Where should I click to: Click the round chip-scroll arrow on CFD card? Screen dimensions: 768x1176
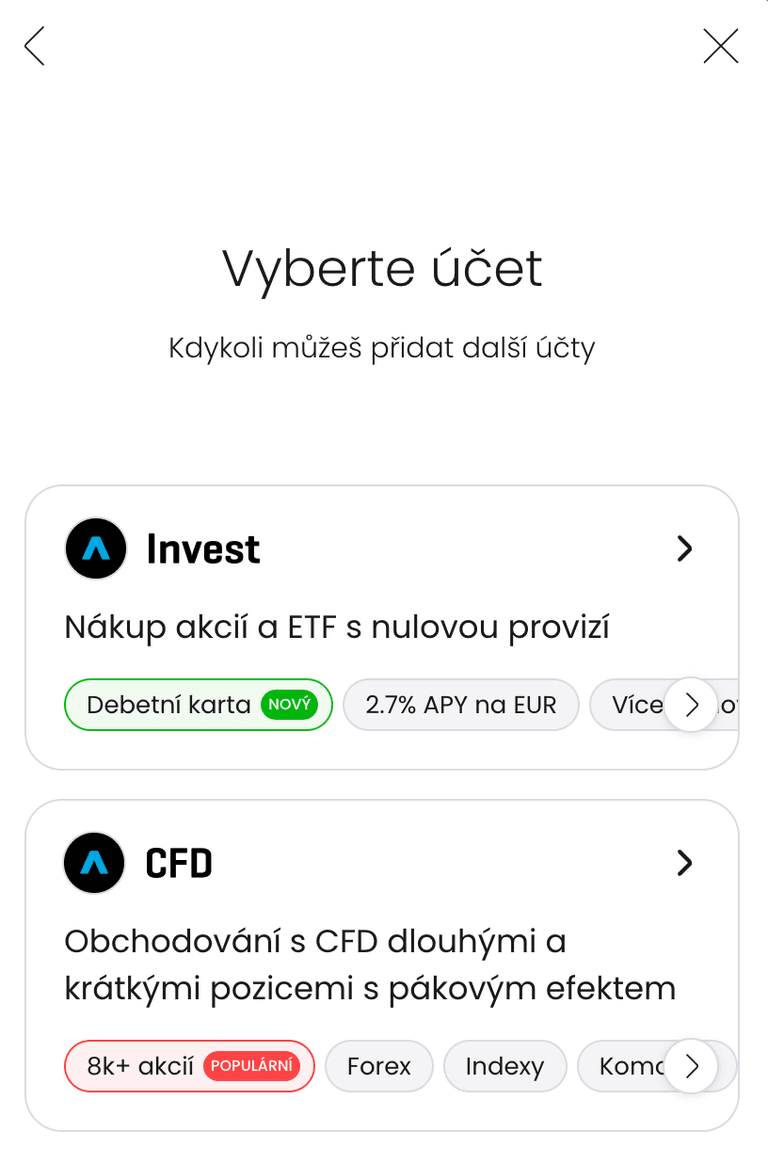coord(692,1066)
